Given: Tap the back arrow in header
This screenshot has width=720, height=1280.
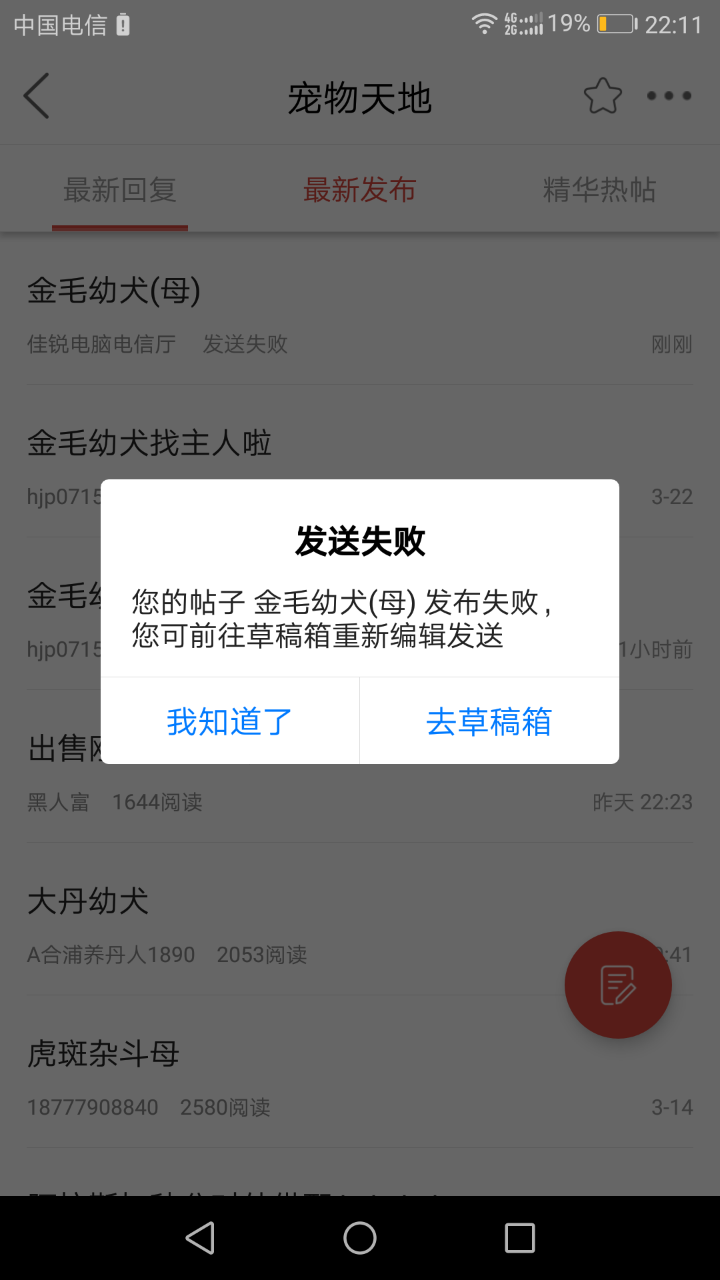Looking at the screenshot, I should click(x=37, y=97).
